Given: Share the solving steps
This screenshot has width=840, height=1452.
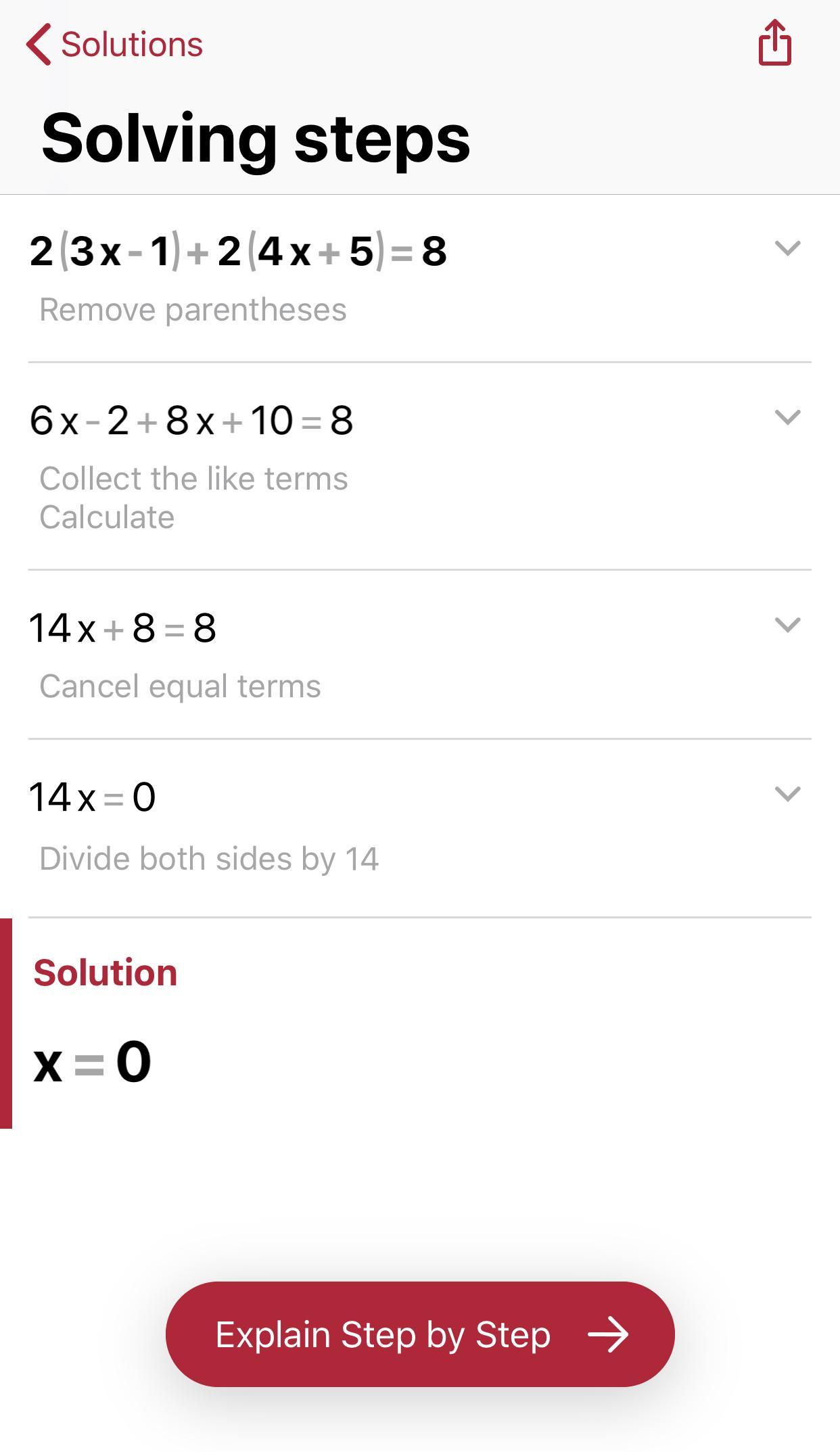Looking at the screenshot, I should 774,43.
